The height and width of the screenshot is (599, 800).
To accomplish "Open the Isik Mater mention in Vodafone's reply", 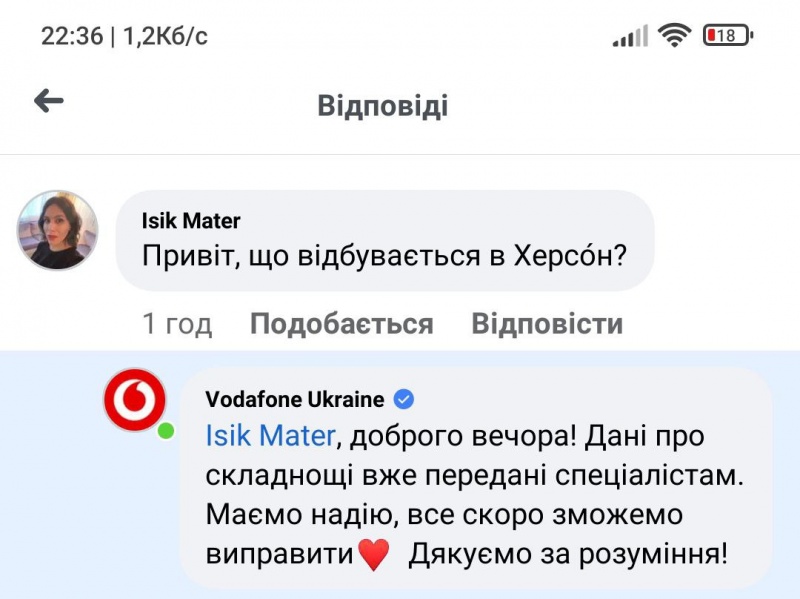I will tap(269, 437).
